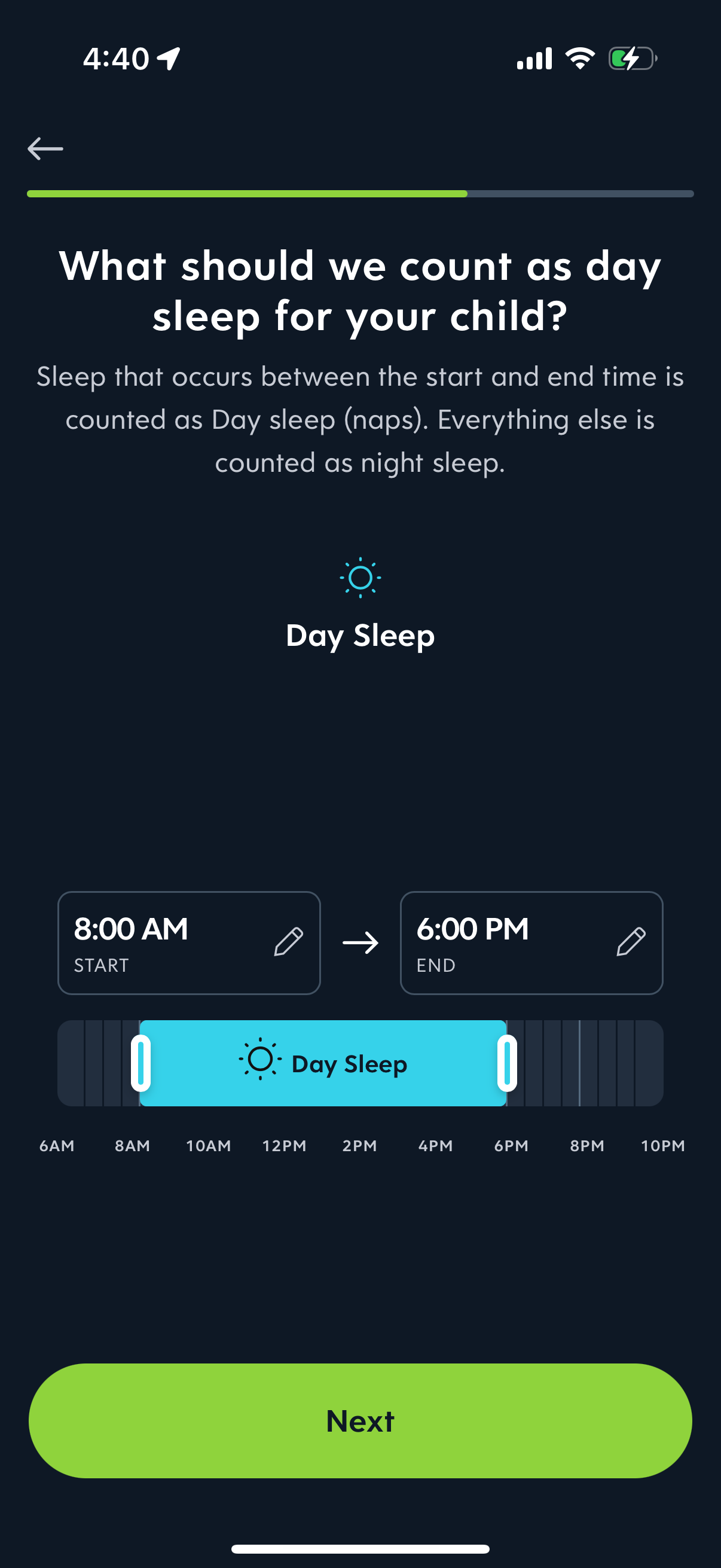The height and width of the screenshot is (1568, 721).
Task: Click the pencil icon beside 6:00 PM
Action: tap(633, 942)
